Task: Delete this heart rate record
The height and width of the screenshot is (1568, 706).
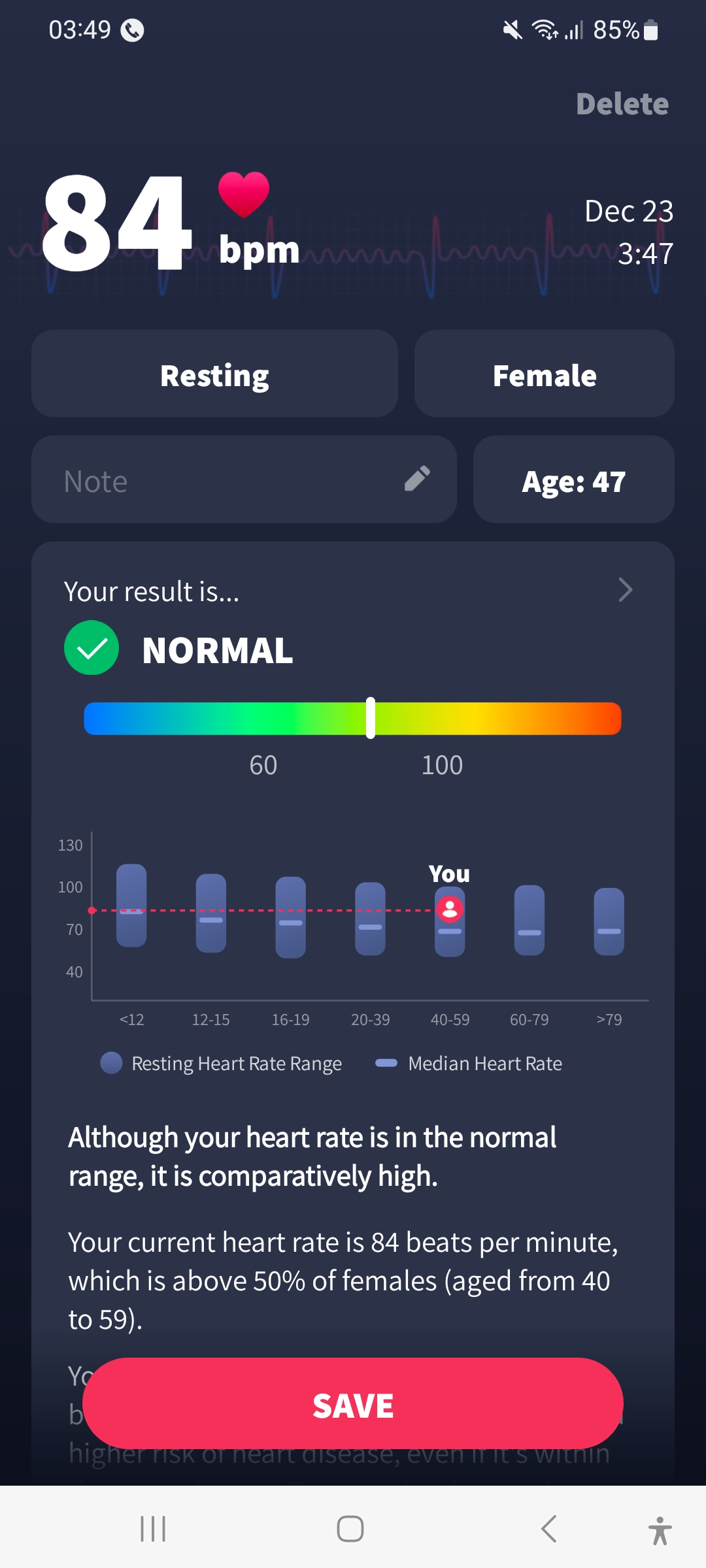Action: coord(622,105)
